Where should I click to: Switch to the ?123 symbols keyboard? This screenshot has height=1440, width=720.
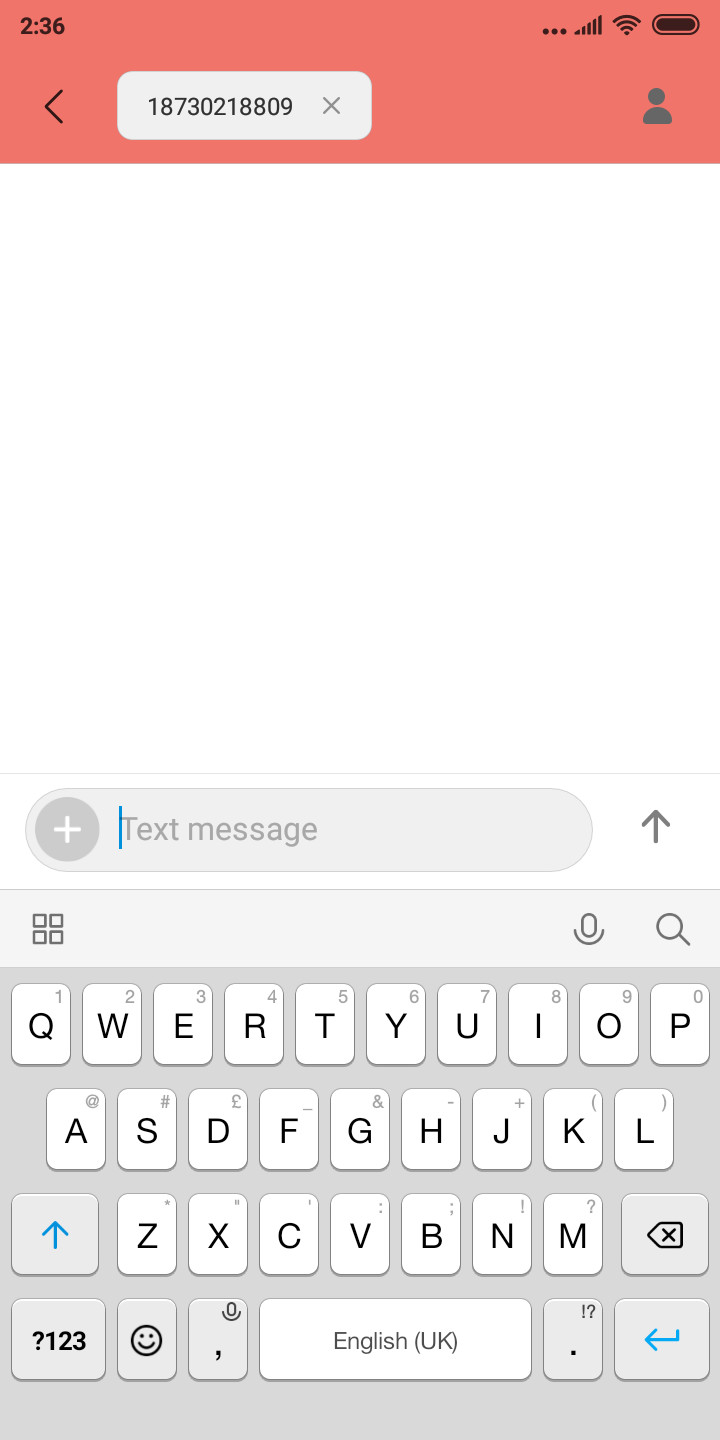click(x=59, y=1340)
